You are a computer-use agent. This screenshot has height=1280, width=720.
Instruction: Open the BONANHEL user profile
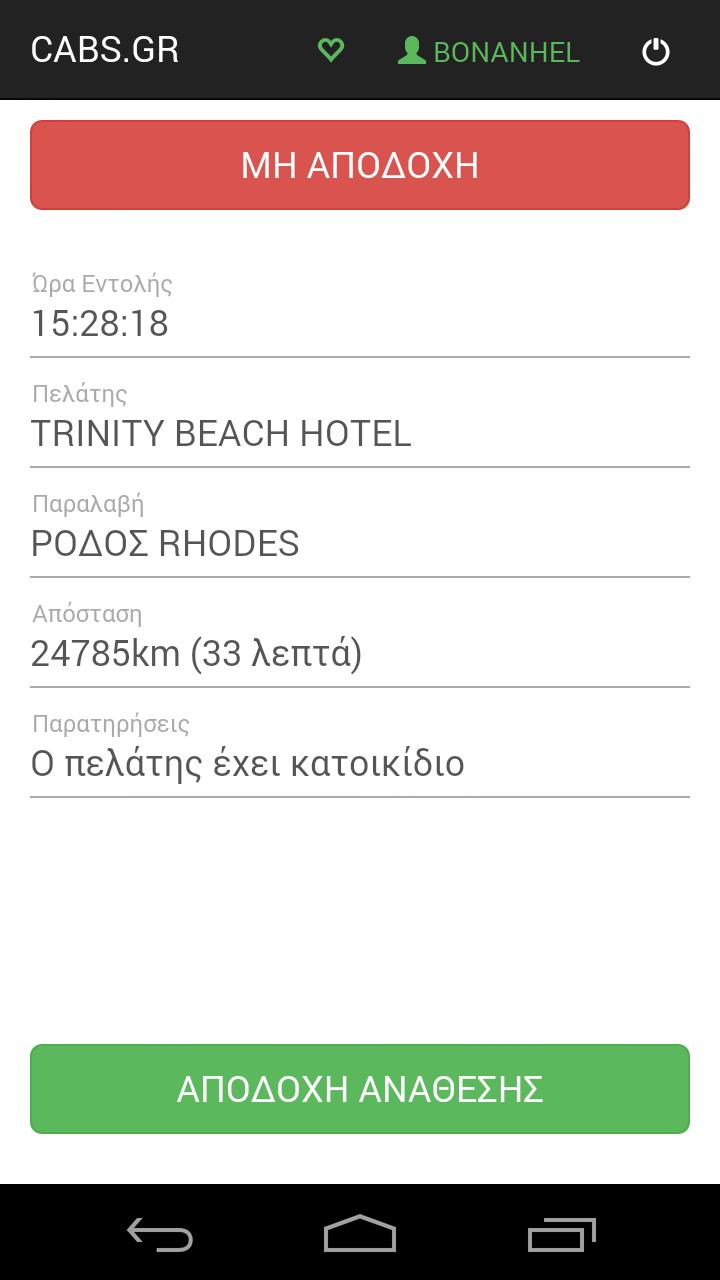[488, 51]
